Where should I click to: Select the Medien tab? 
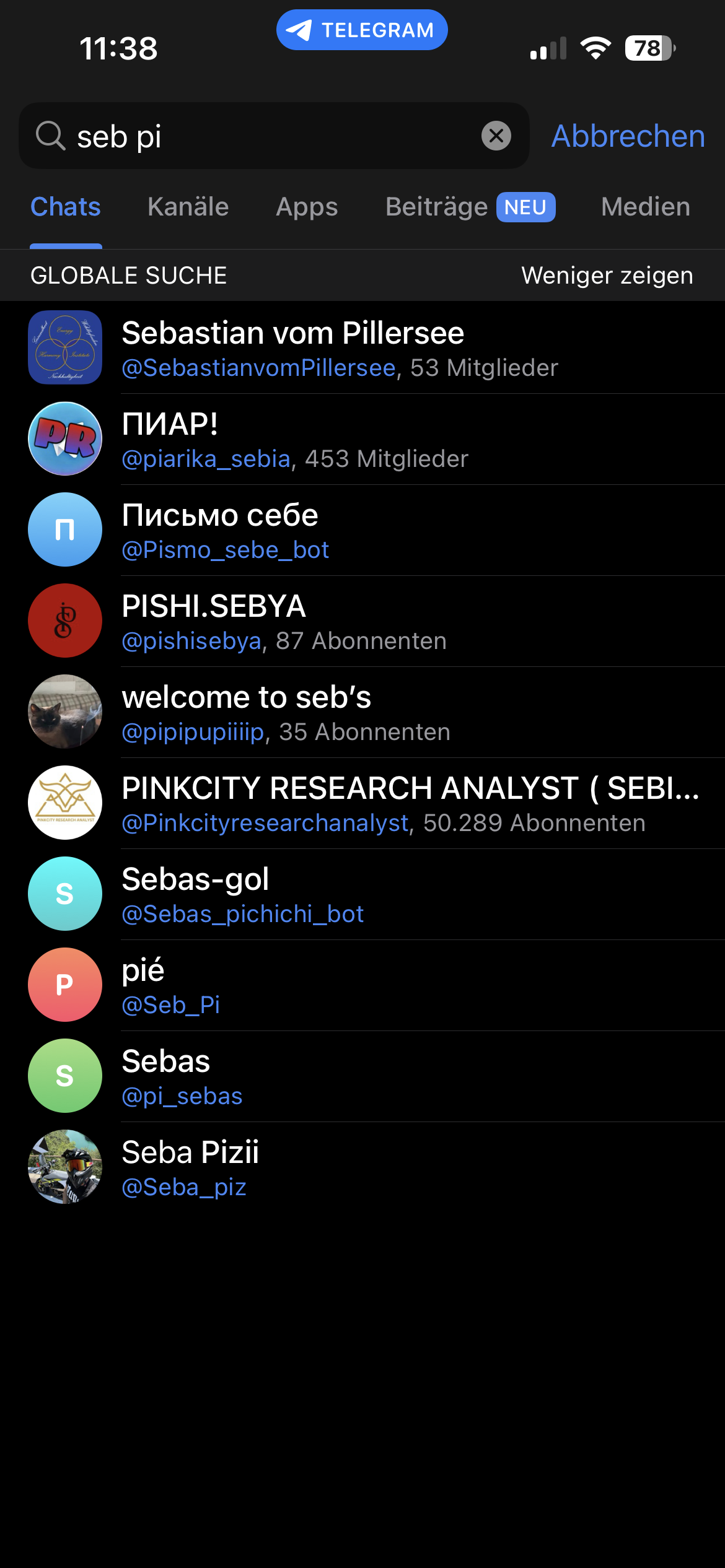coord(645,207)
